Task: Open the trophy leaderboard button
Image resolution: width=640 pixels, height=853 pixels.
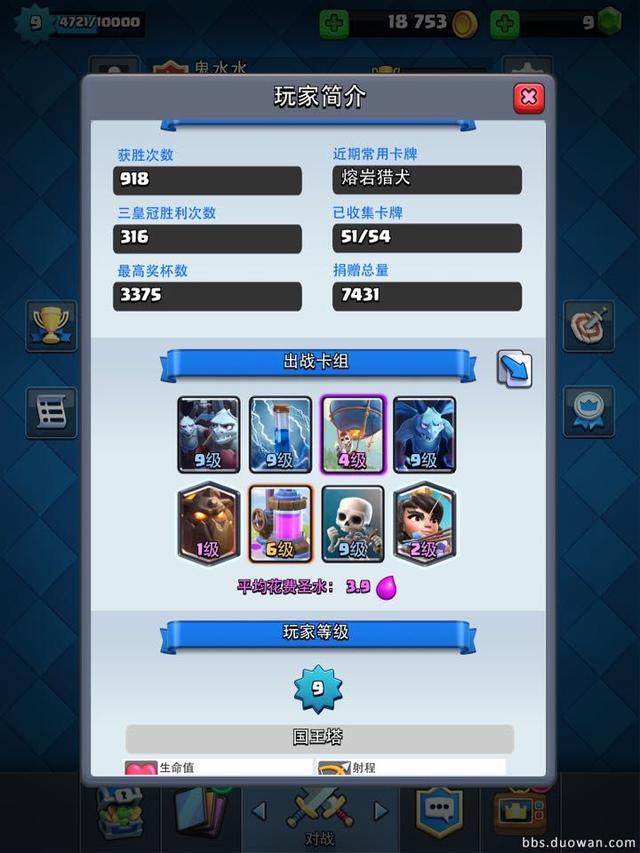Action: [51, 326]
